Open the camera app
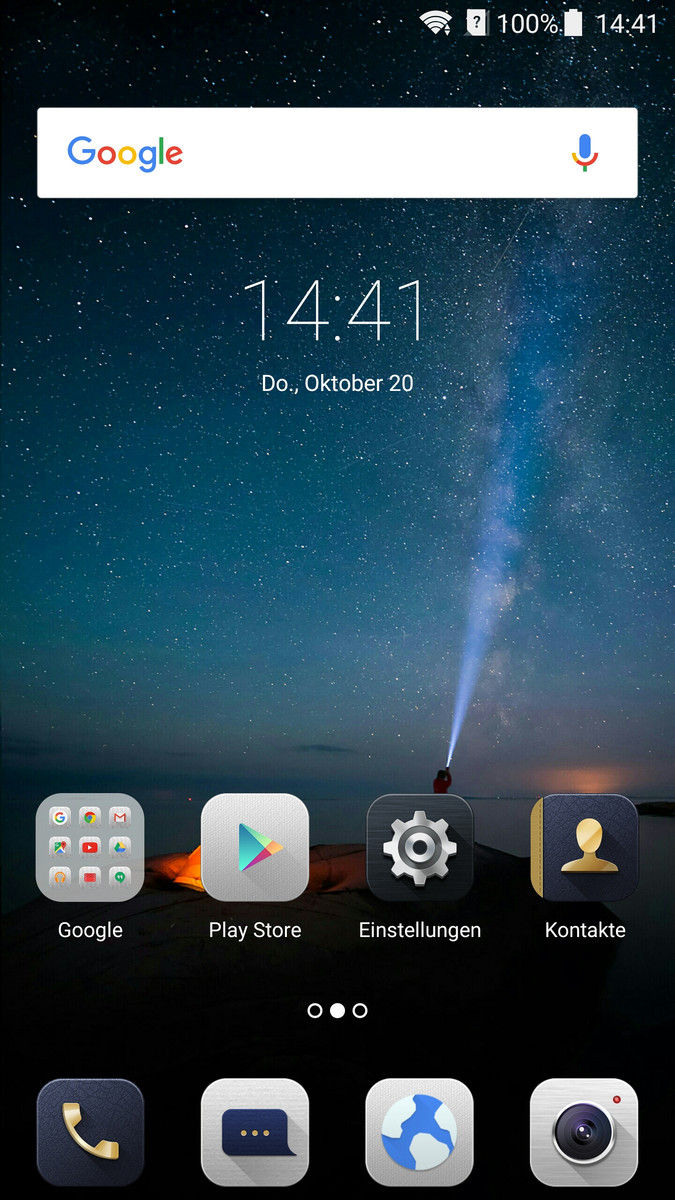 click(584, 1133)
